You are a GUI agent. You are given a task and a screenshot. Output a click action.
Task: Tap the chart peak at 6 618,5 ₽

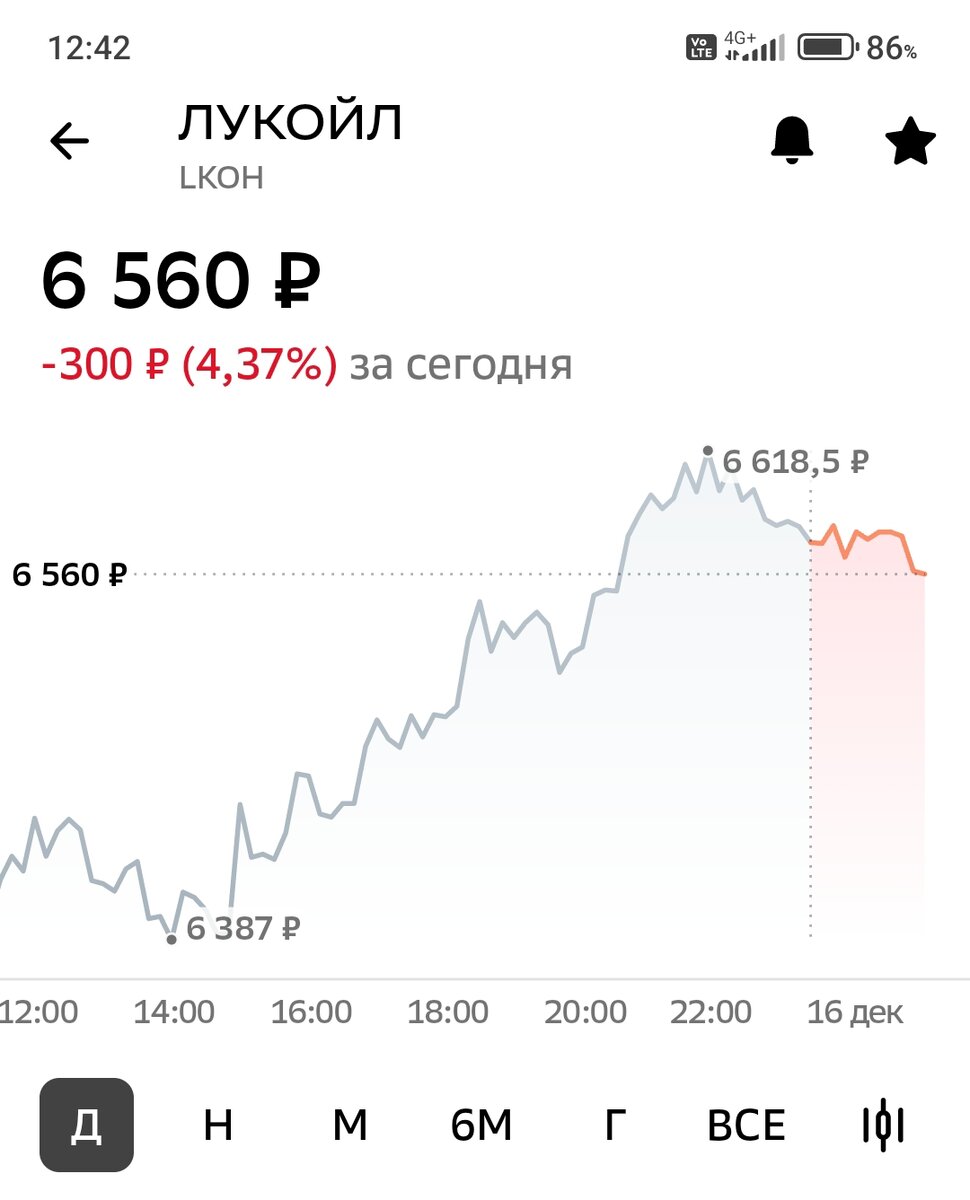click(x=710, y=452)
